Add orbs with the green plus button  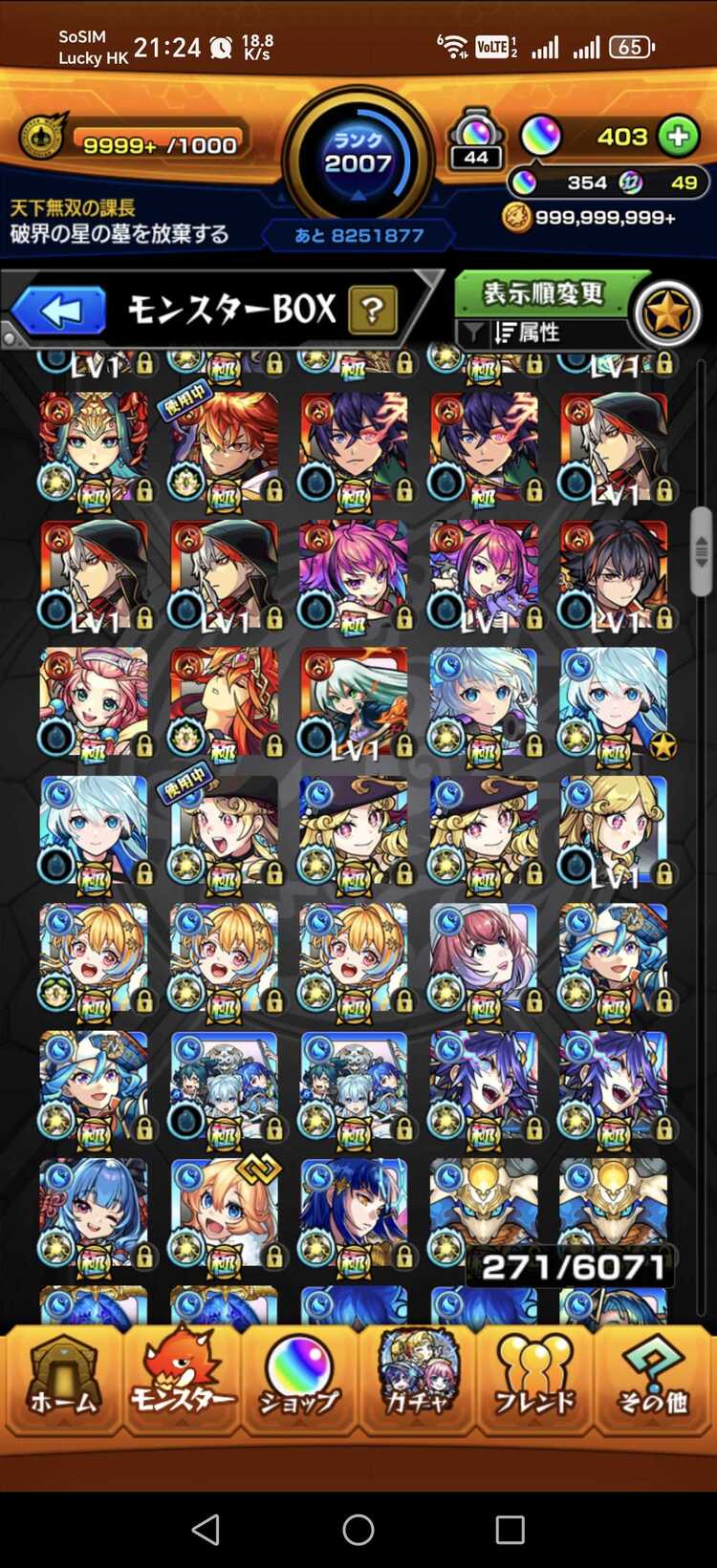tap(678, 137)
